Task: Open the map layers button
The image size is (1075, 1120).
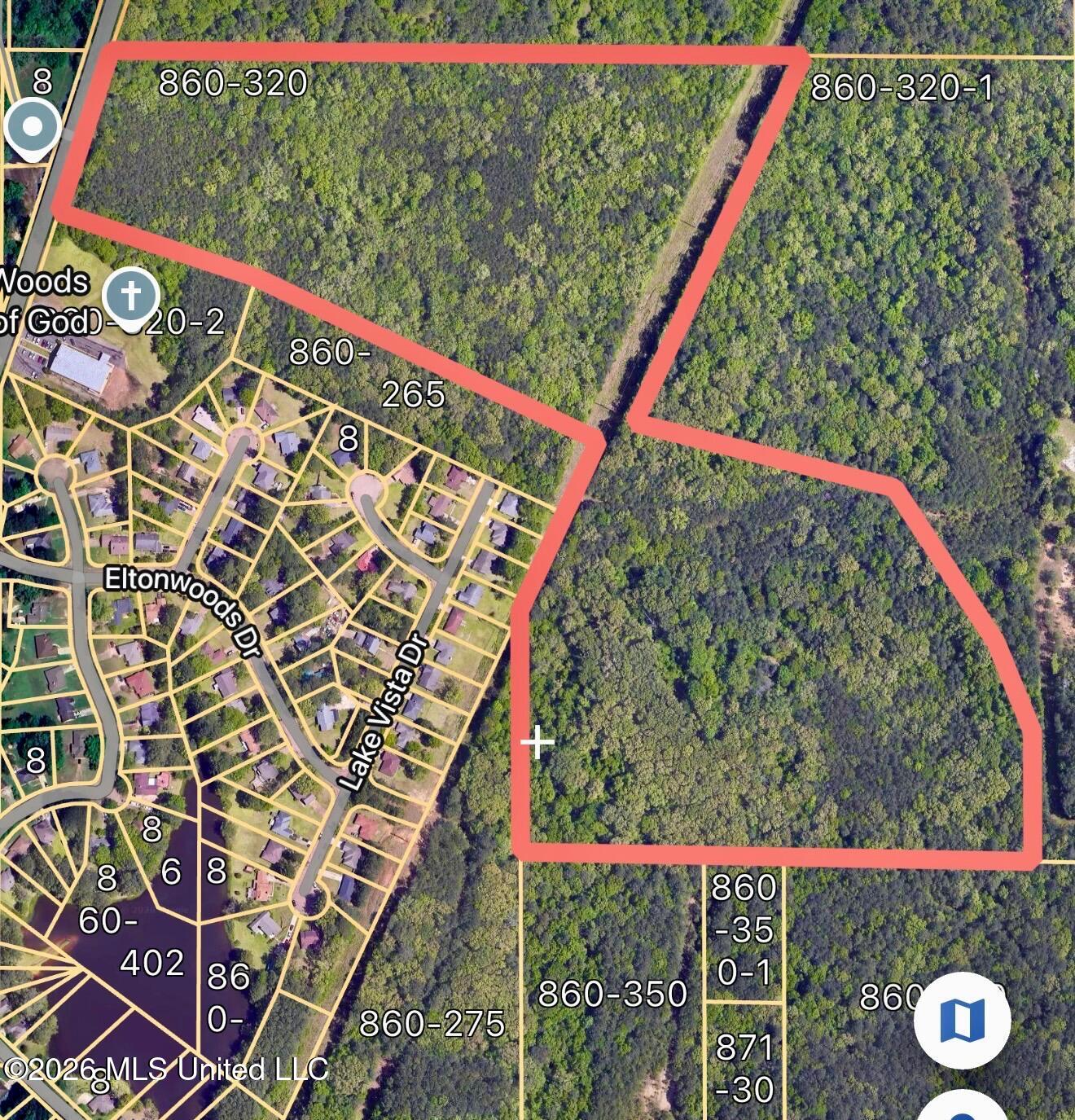Action: (x=962, y=1020)
